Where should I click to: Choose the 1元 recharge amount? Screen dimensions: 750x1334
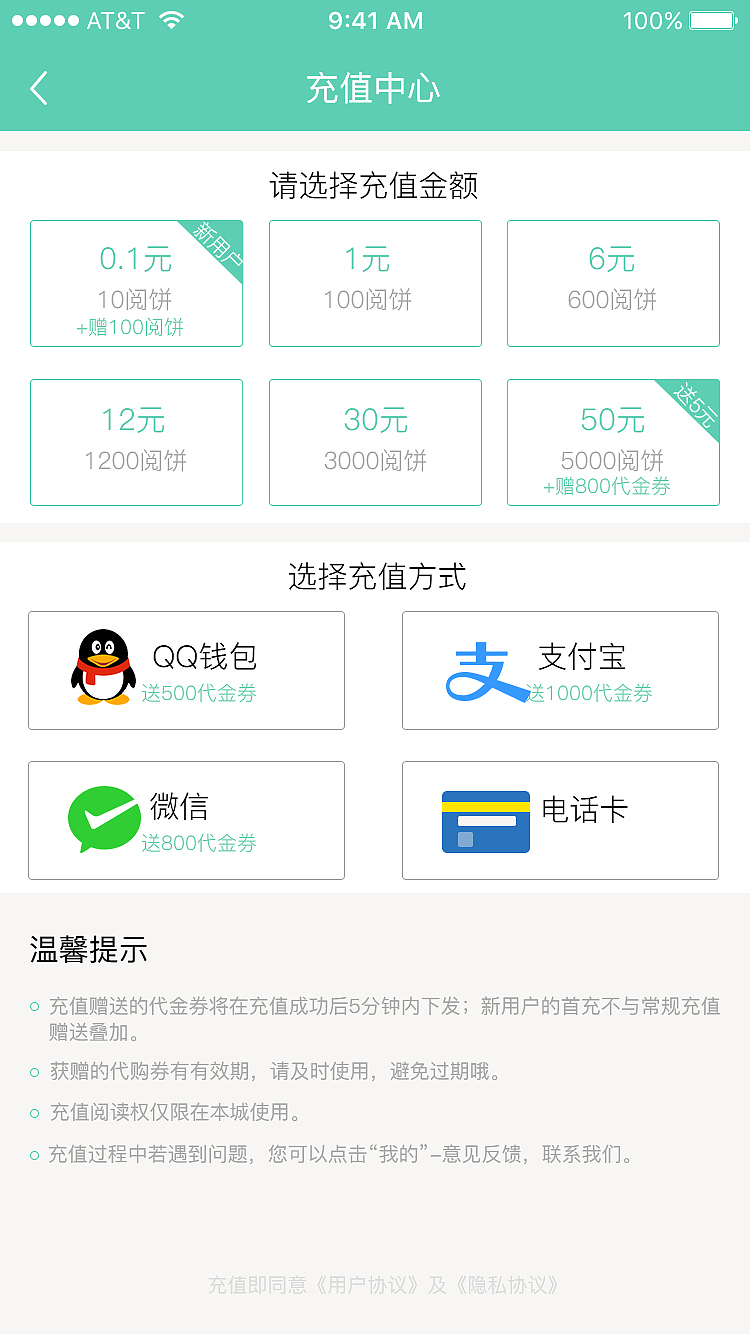pos(375,283)
